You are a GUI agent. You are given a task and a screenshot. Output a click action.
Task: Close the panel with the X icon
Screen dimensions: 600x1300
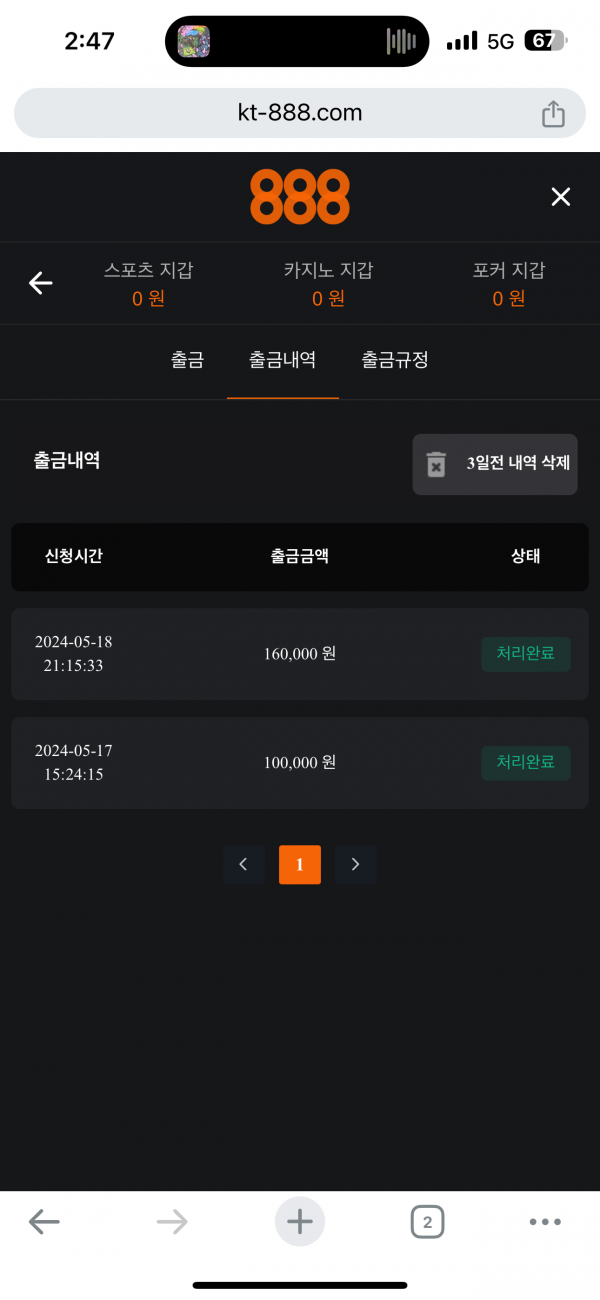tap(560, 197)
